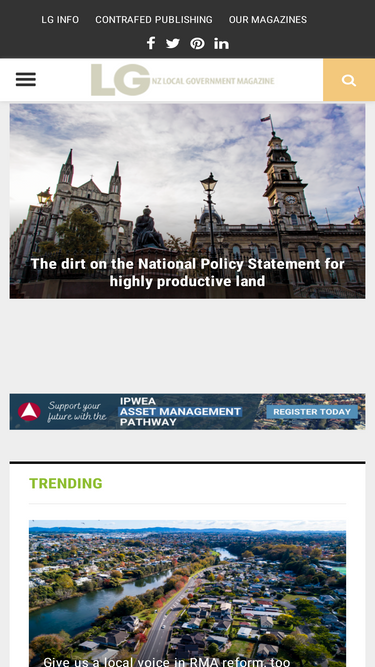Open the IPWEA Asset Management Pathway banner
375x667 pixels.
coord(188,411)
